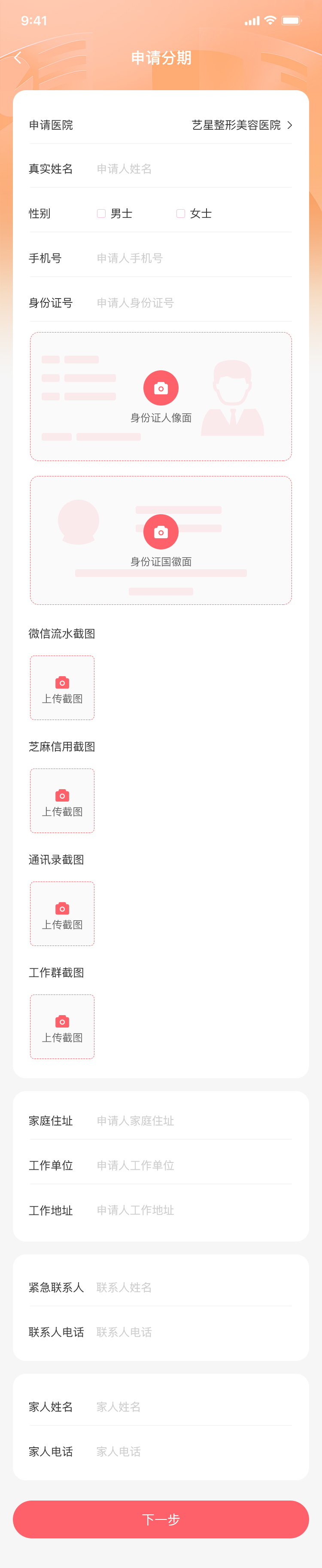Screen dimensions: 322x1568
Task: Upload 工作群截图 screenshot
Action: coord(62,1026)
